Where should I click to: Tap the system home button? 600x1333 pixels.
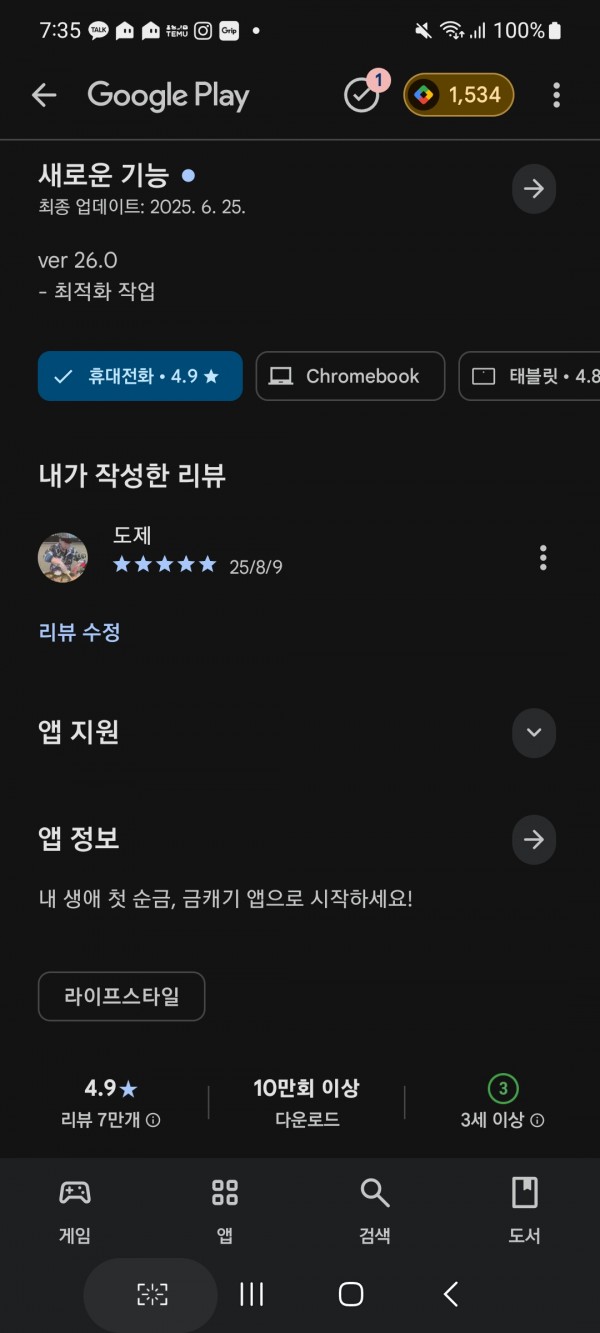coord(351,1295)
